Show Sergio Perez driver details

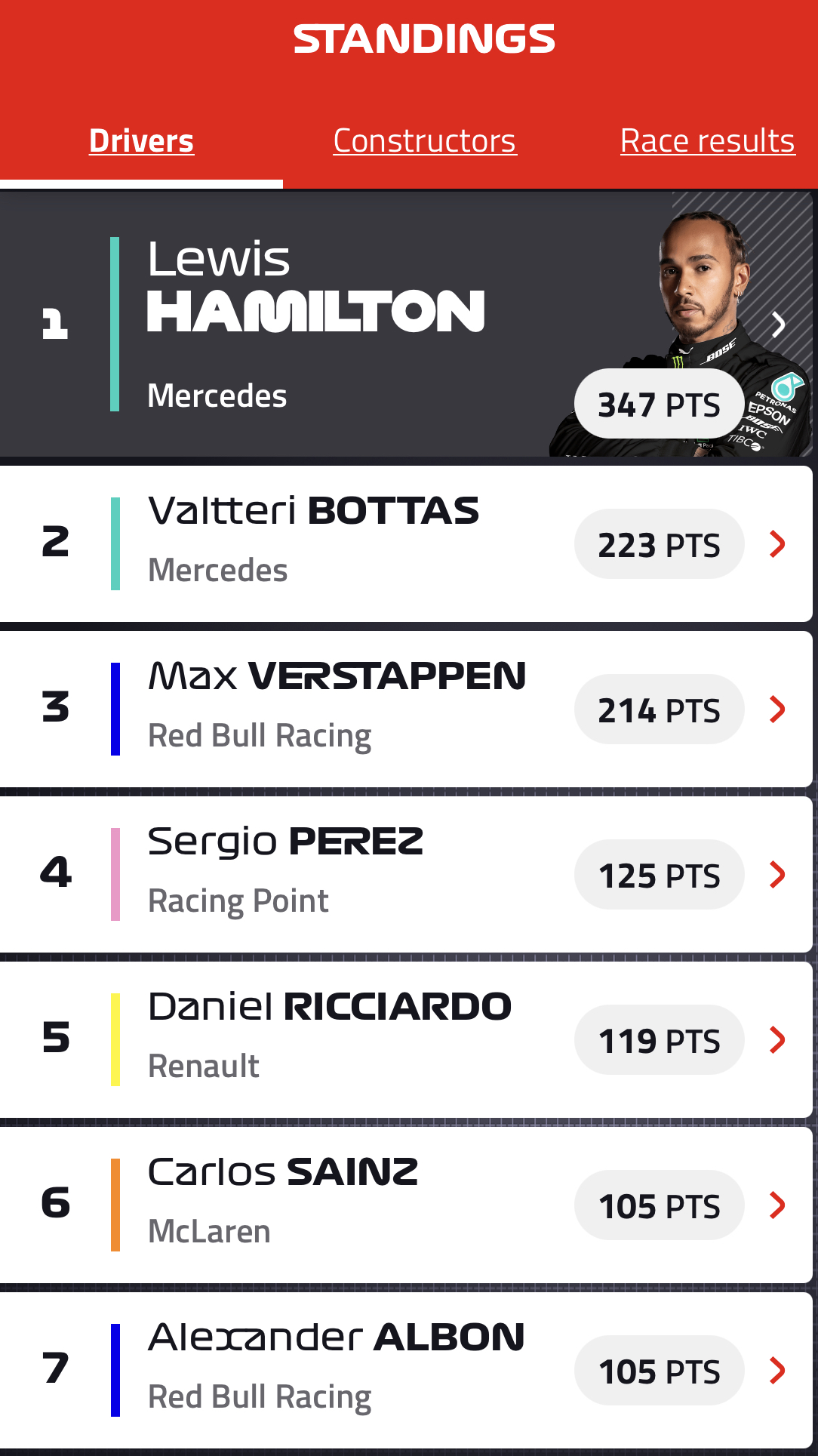pos(406,874)
